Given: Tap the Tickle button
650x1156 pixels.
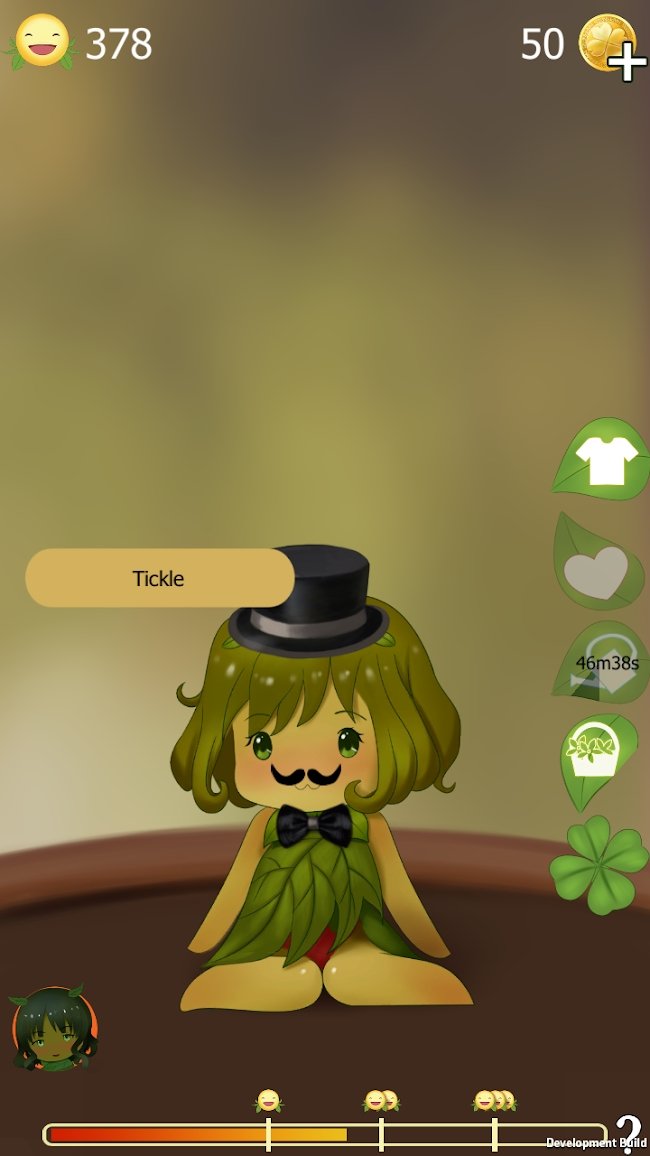Looking at the screenshot, I should 159,578.
